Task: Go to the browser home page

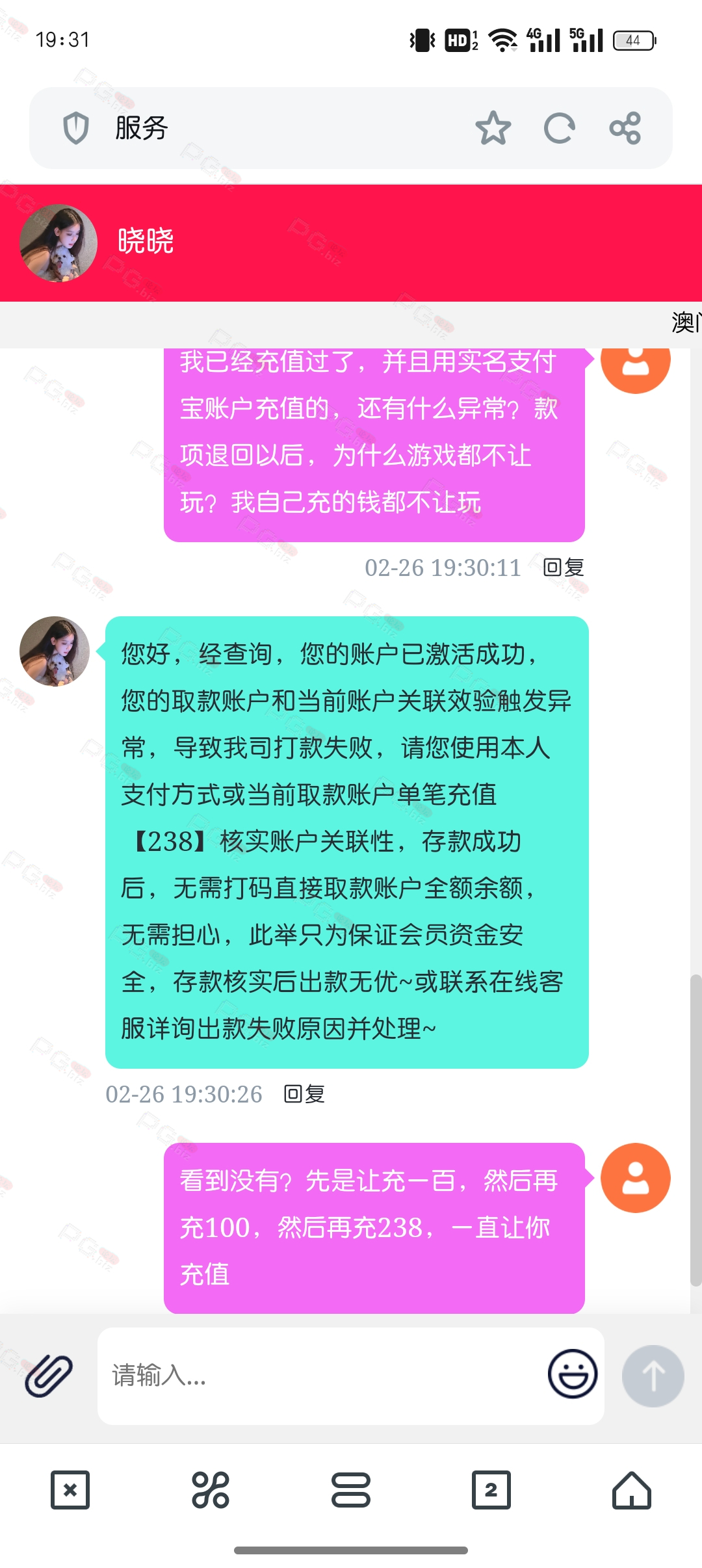Action: [x=632, y=1489]
